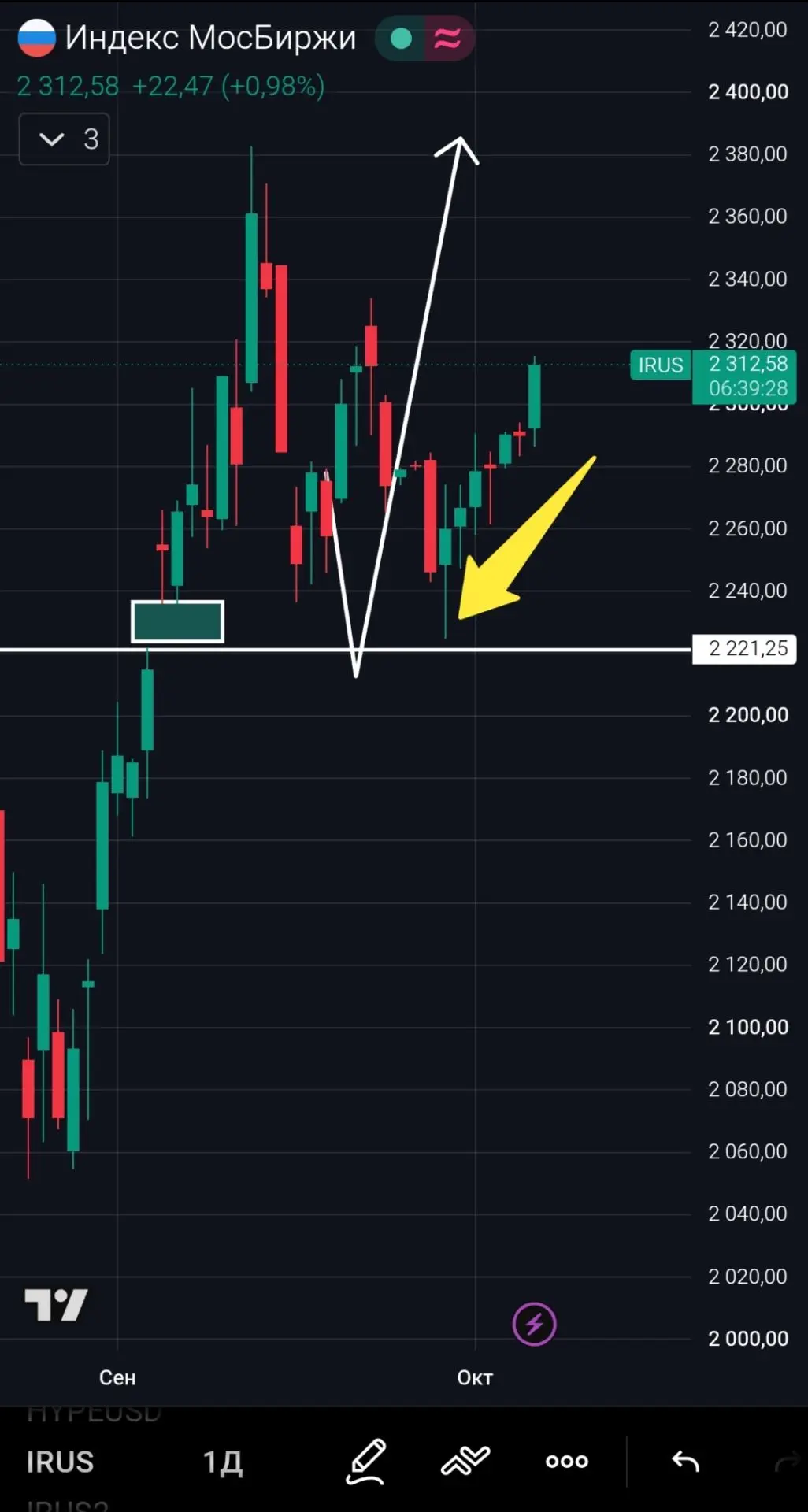
Task: Undo the last chart action
Action: (x=685, y=1462)
